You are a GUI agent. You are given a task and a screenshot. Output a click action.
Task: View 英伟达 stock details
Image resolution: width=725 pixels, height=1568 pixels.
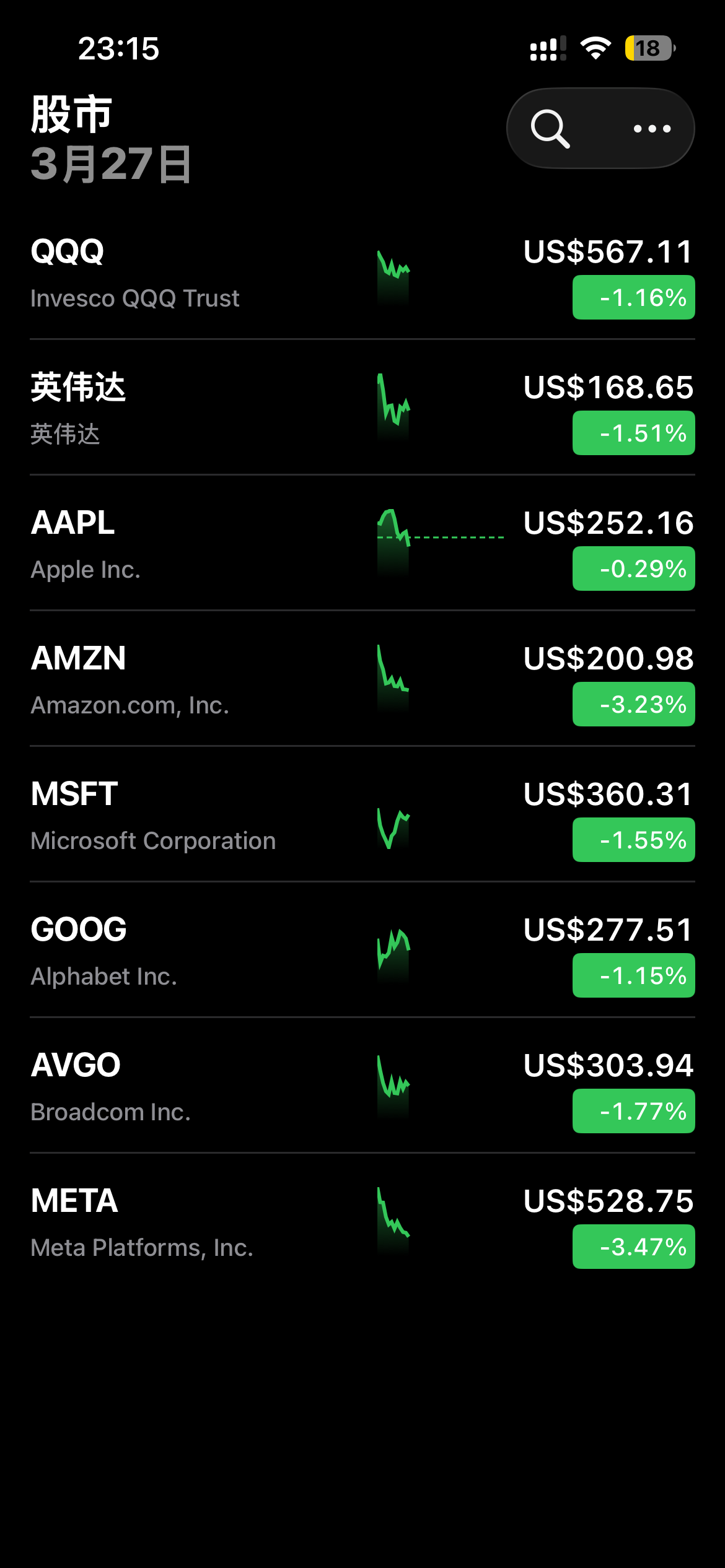(x=186, y=409)
